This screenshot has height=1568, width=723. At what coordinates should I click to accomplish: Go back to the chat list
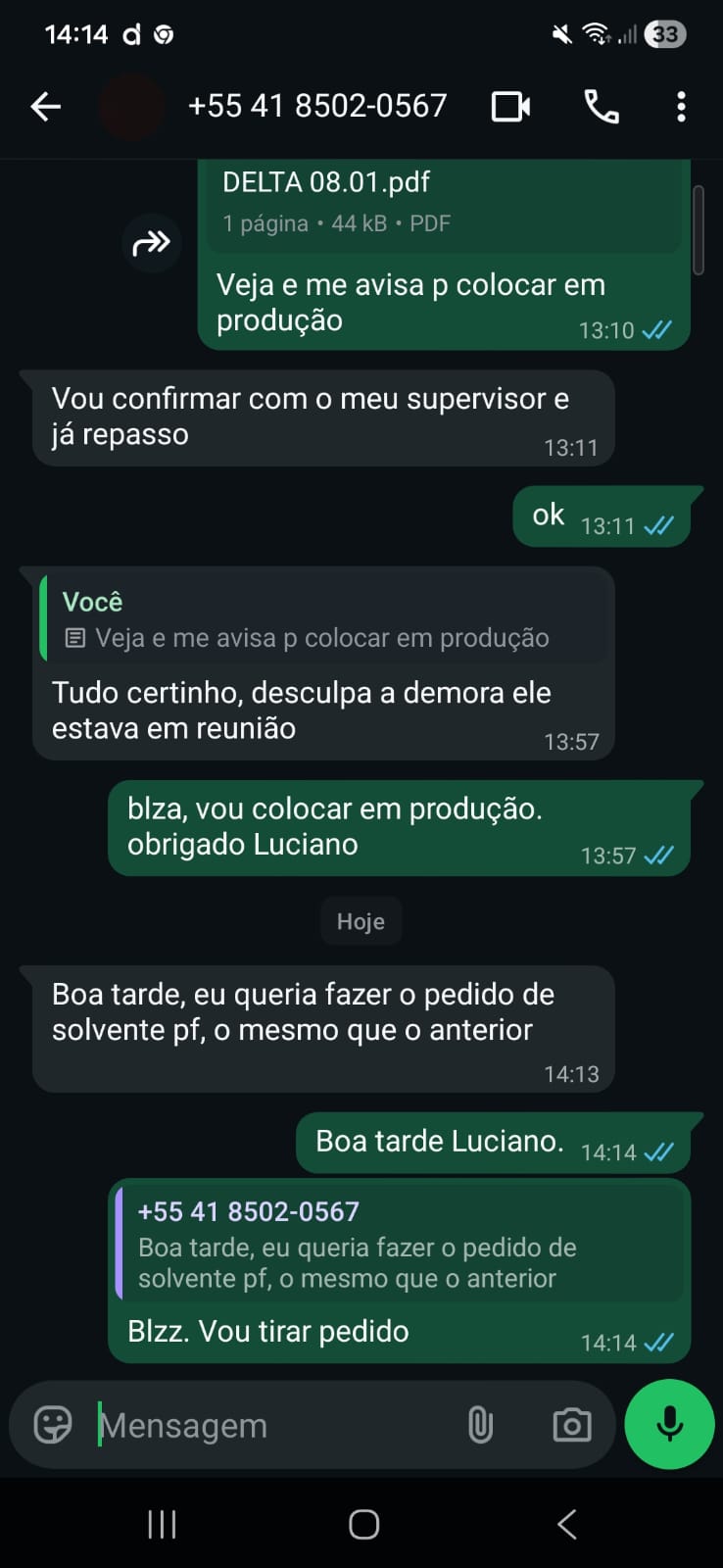(45, 106)
